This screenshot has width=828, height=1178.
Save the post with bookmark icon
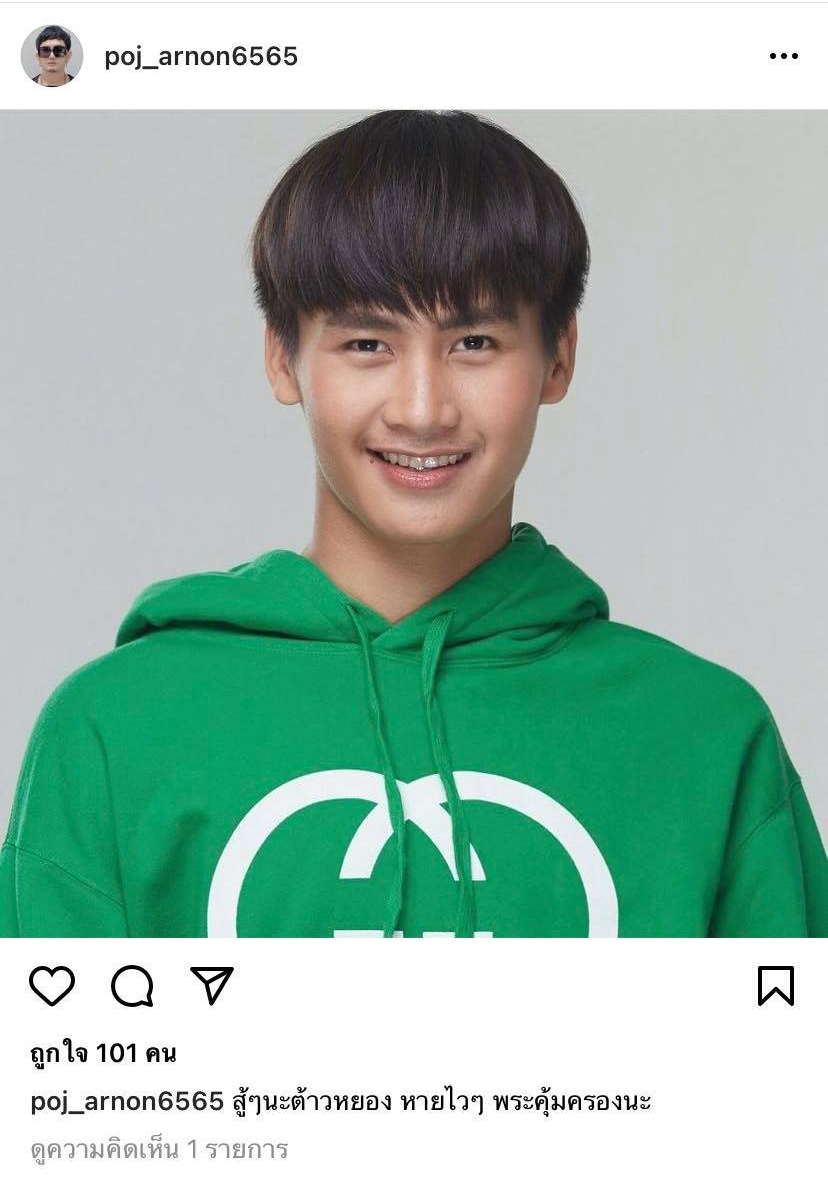point(776,986)
